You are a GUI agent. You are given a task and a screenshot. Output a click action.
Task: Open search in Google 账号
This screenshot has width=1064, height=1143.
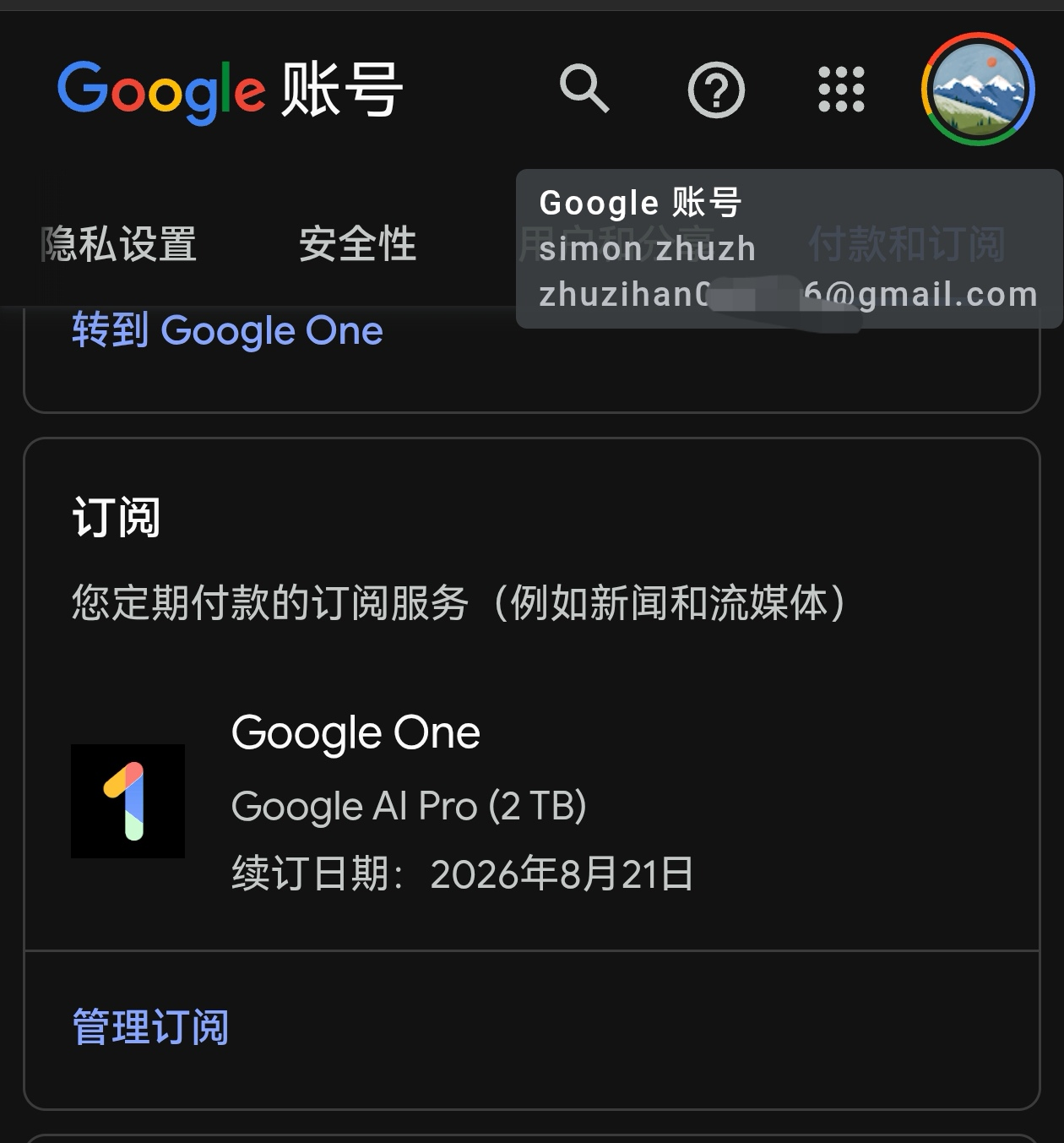tap(584, 89)
